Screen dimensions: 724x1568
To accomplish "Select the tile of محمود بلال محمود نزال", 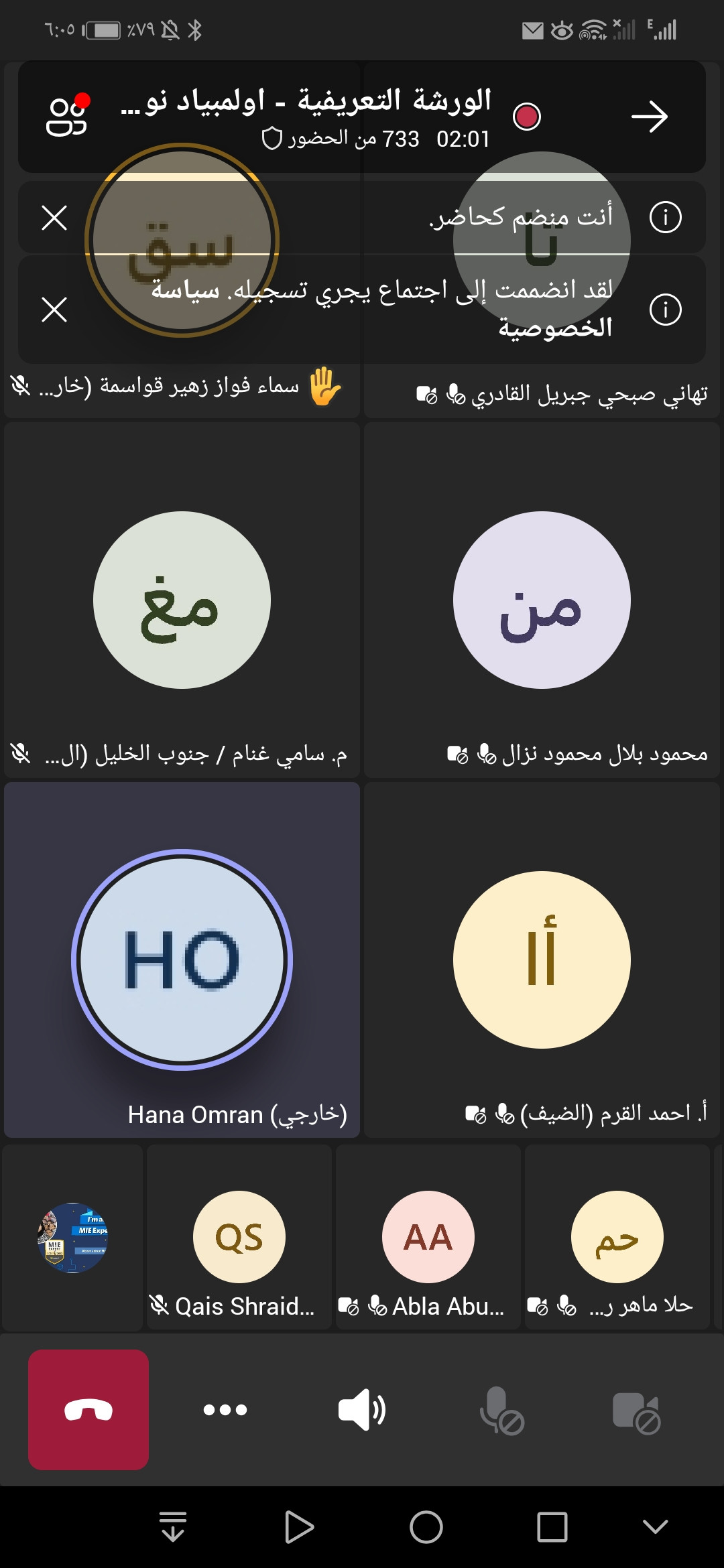I will [542, 600].
